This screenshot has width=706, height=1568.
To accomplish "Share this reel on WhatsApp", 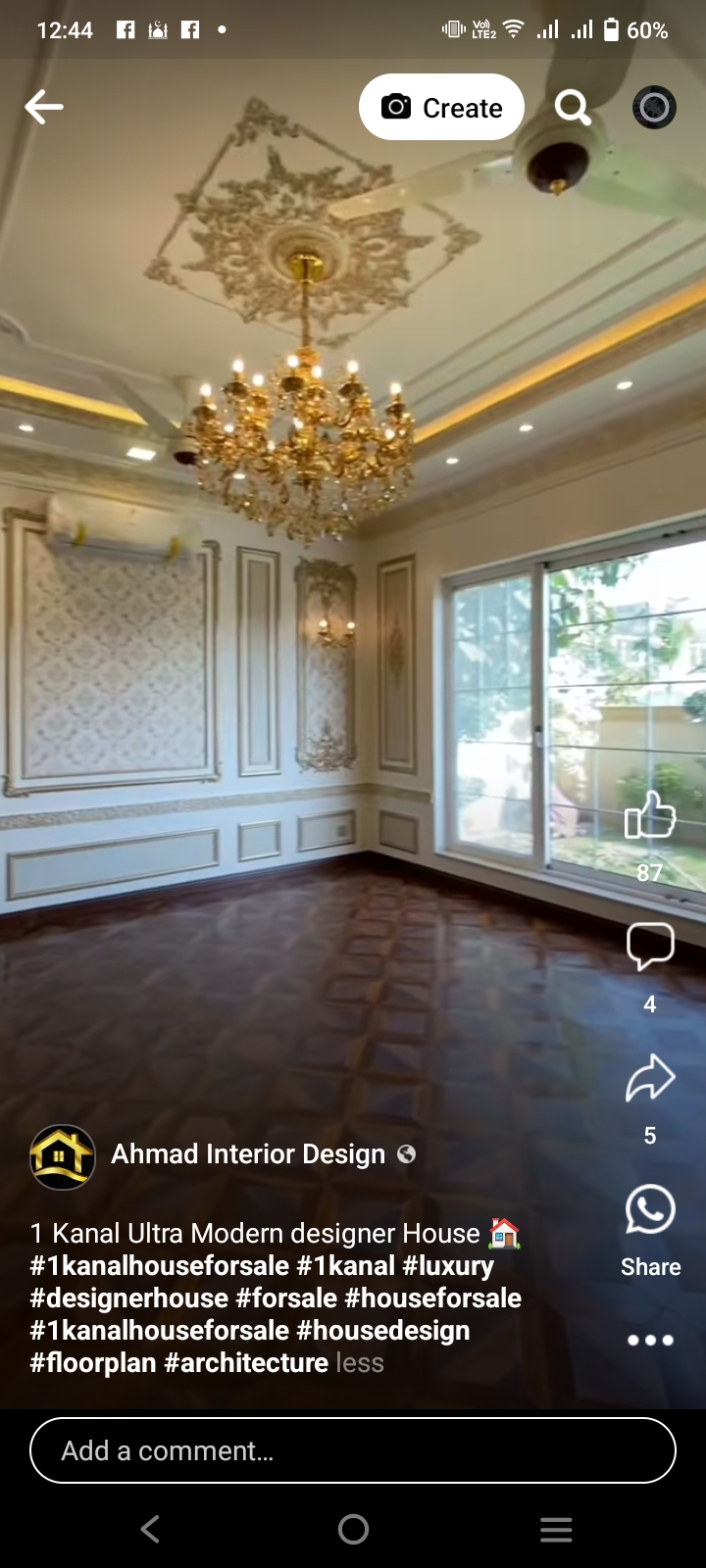I will [x=650, y=1210].
